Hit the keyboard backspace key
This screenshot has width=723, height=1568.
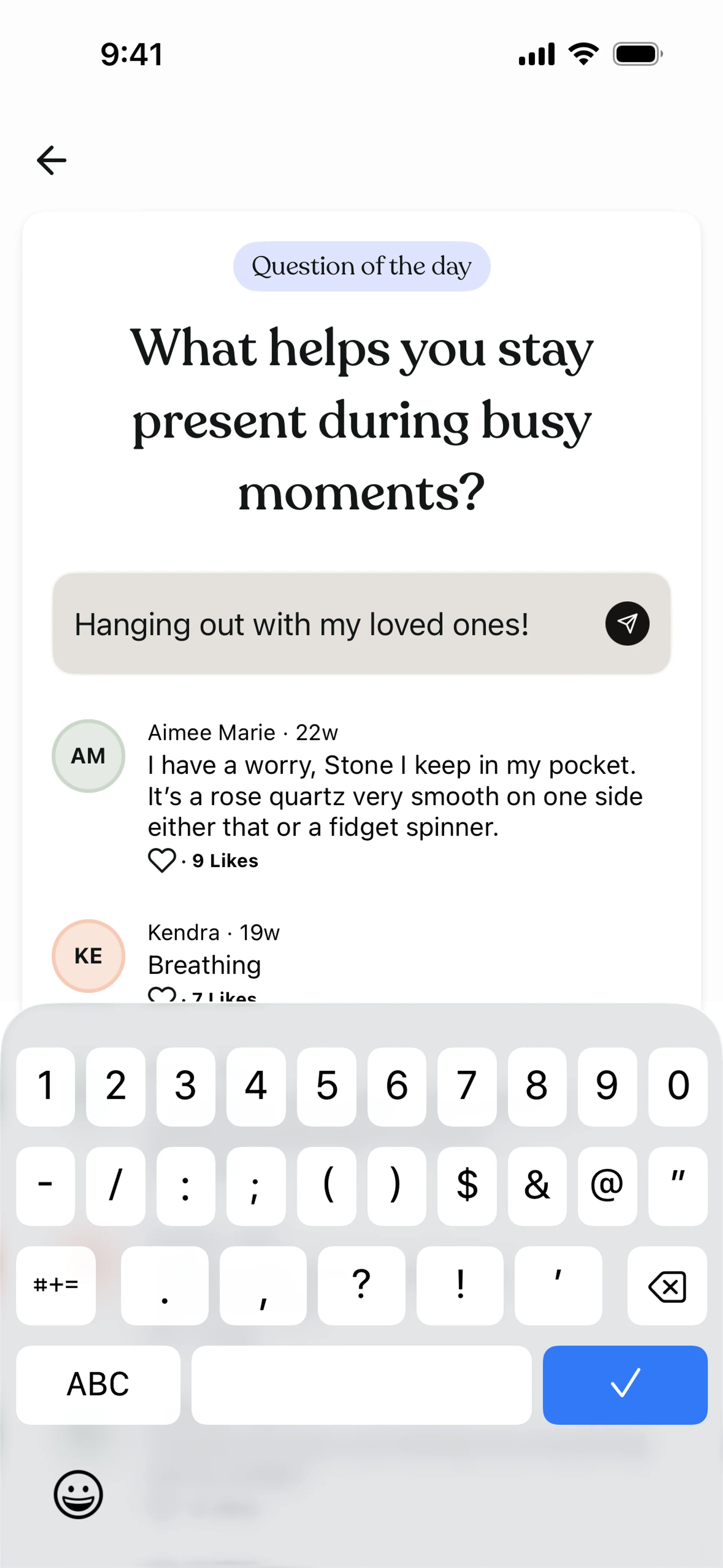pos(667,1286)
